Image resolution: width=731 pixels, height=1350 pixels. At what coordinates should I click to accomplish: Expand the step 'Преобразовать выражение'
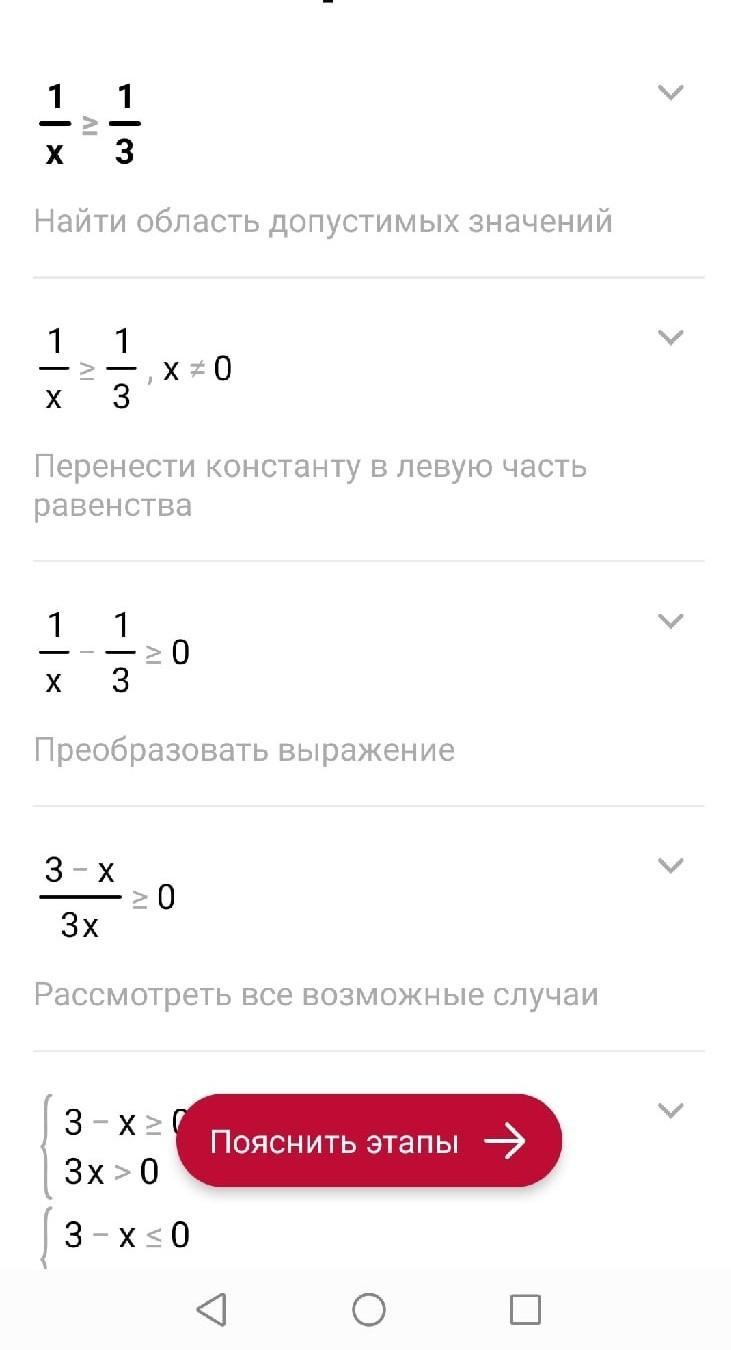pos(670,621)
